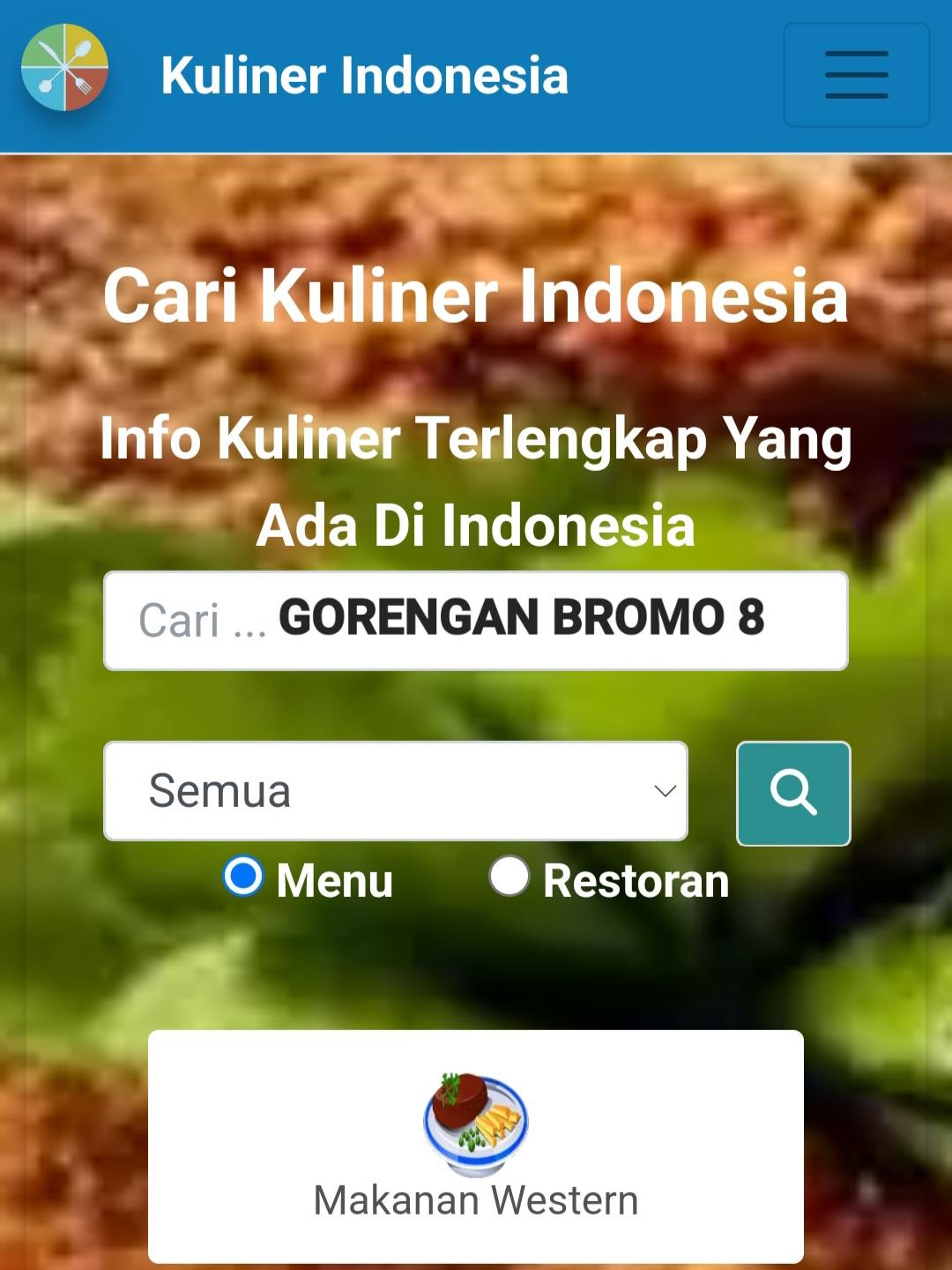
Task: Tap the Kuliner Indonesia title link
Action: point(364,75)
